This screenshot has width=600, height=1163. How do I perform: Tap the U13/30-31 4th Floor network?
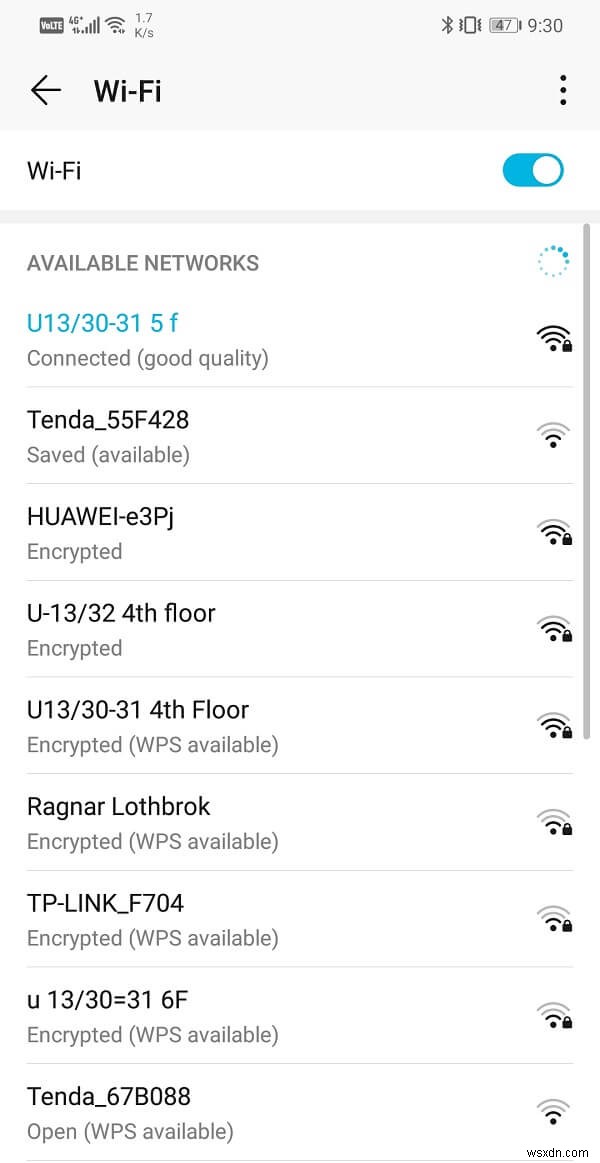click(290, 727)
